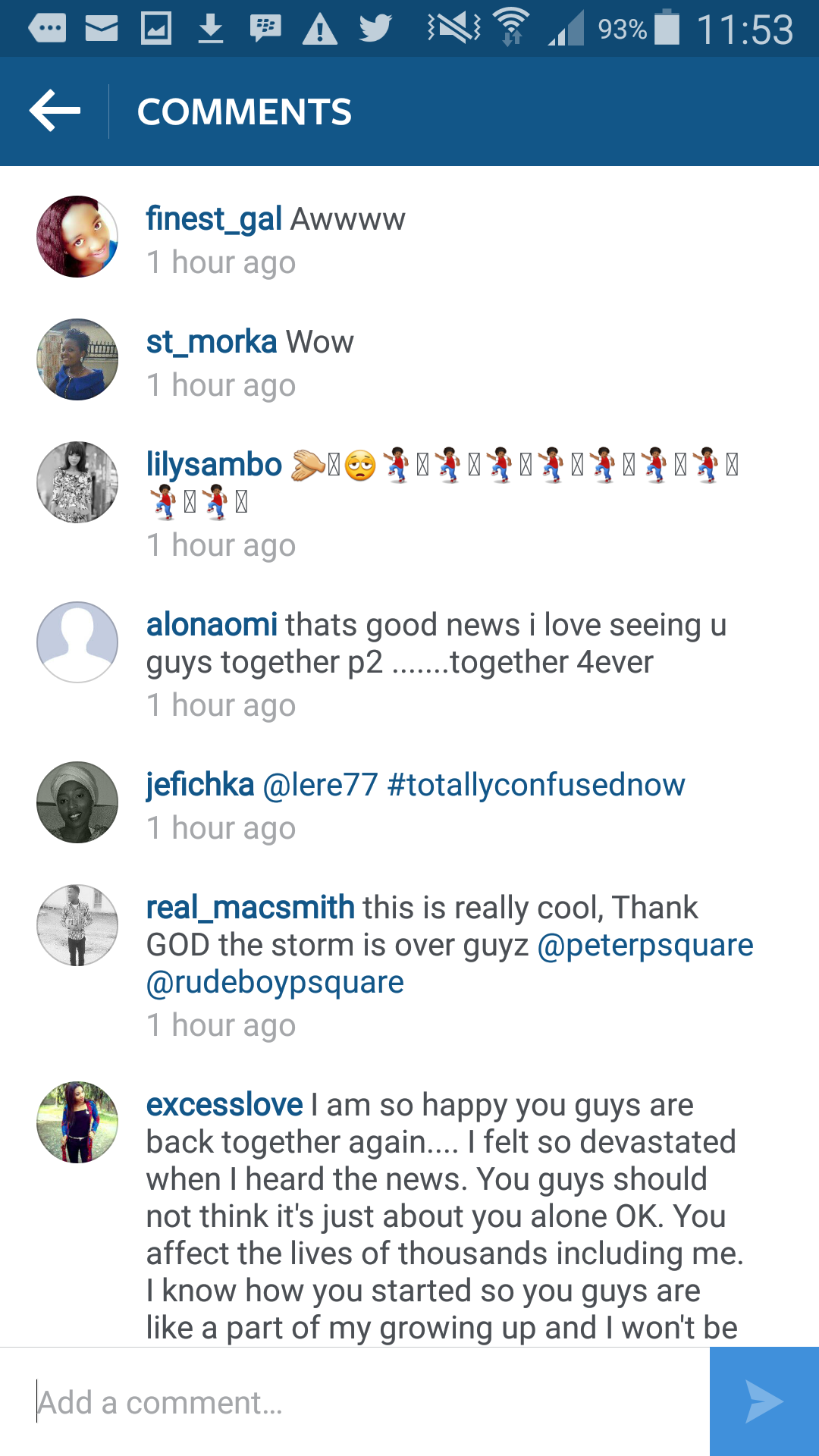Open the @rudeboypsquare mention
Viewport: 819px width, 1456px height.
coord(275,983)
